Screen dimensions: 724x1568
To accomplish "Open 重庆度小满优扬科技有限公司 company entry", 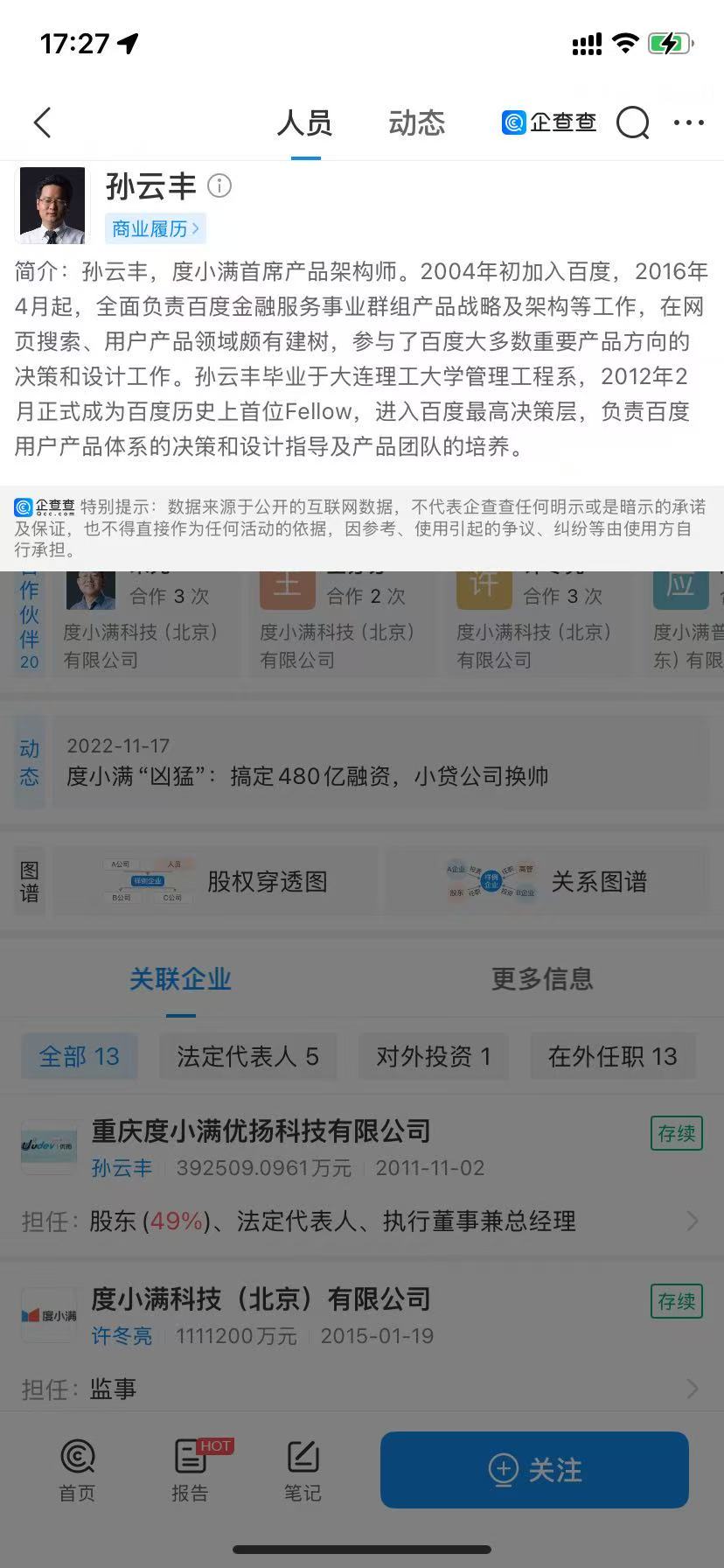I will coord(261,1132).
